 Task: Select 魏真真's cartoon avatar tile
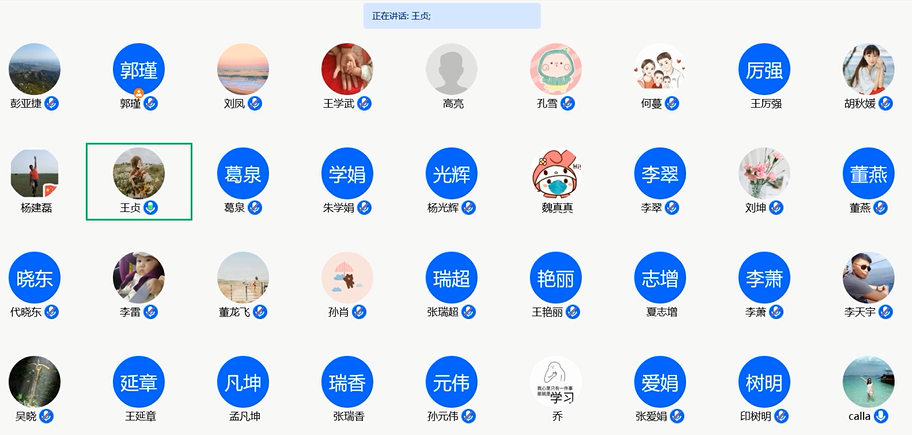(x=556, y=174)
